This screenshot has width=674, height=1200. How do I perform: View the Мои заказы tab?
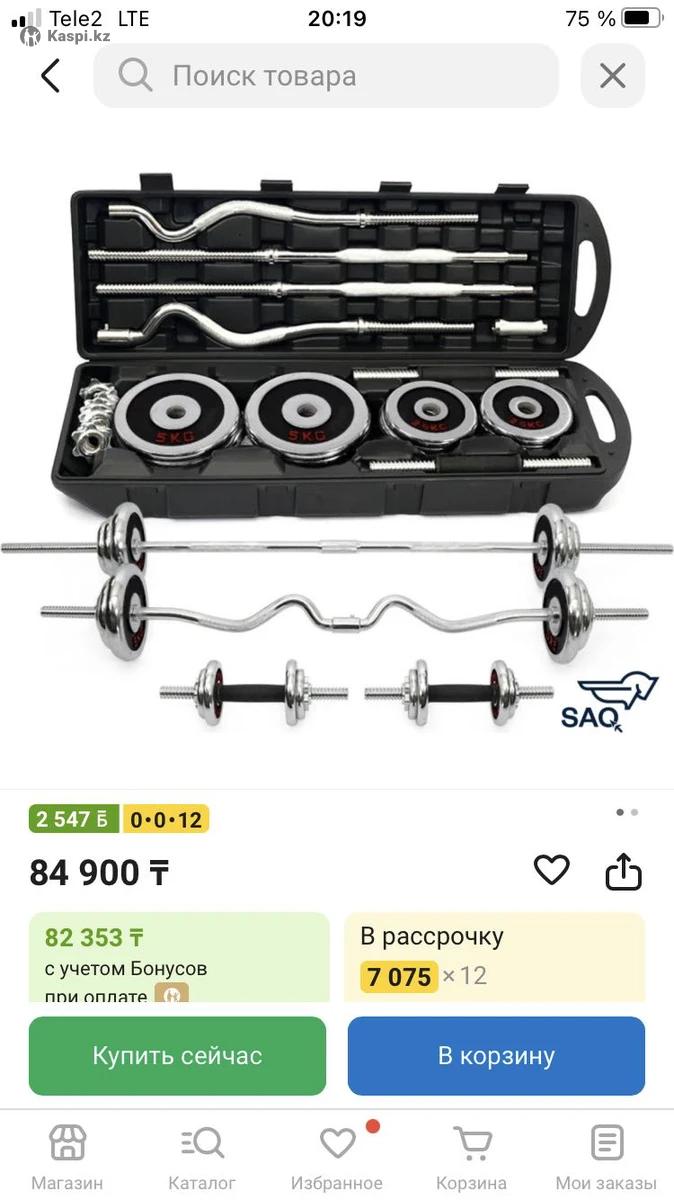(606, 1156)
